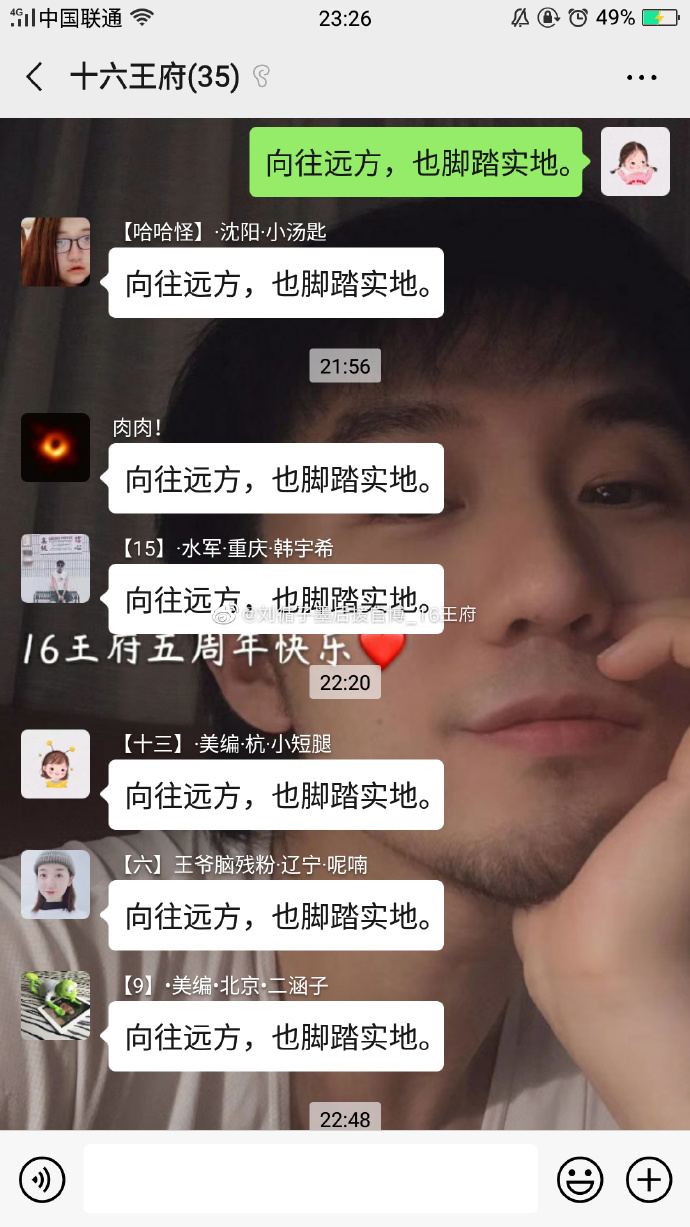Viewport: 690px width, 1227px height.
Task: Open my own avatar beside green message
Action: click(635, 162)
